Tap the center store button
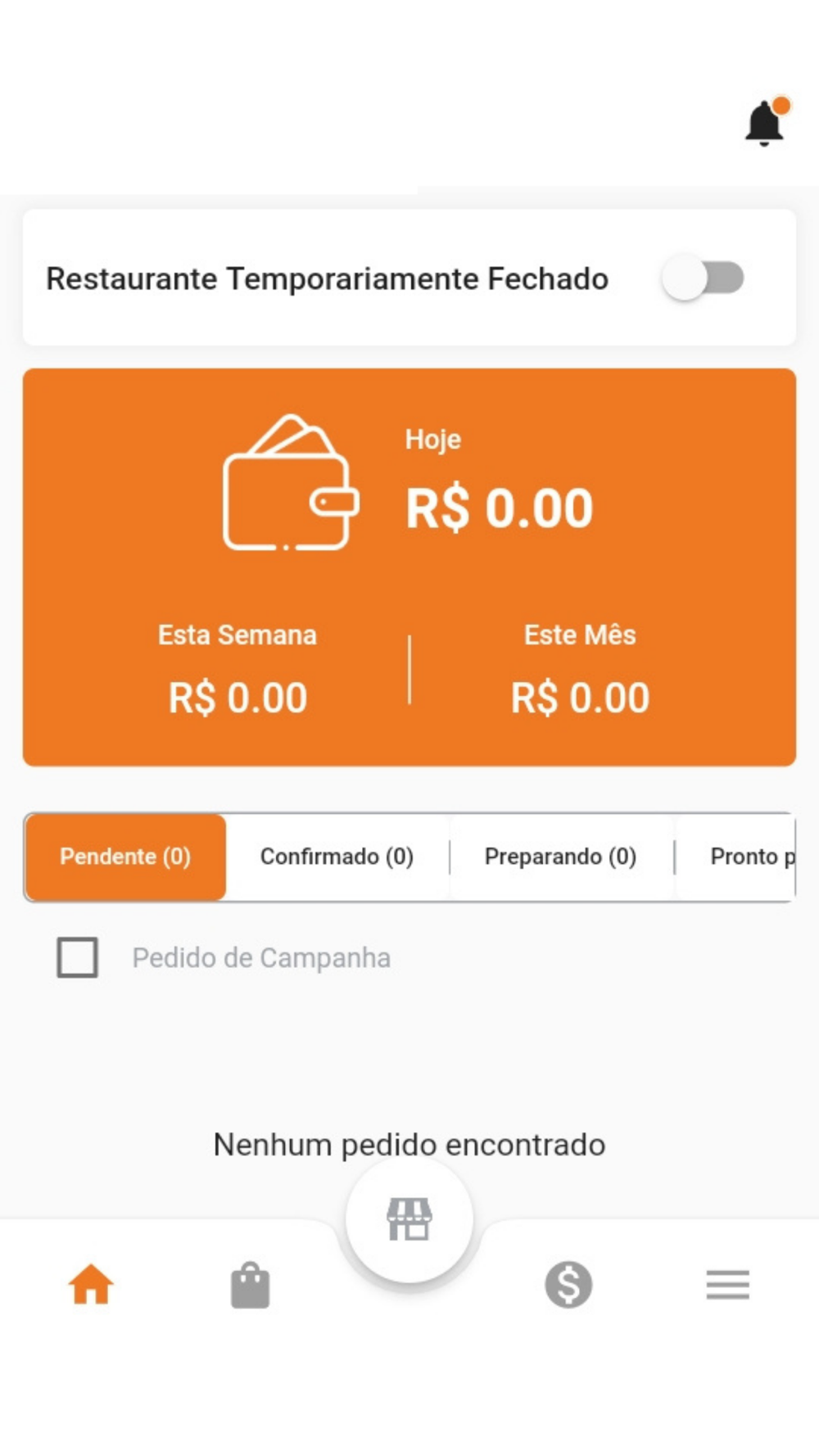The width and height of the screenshot is (819, 1456). (409, 1219)
